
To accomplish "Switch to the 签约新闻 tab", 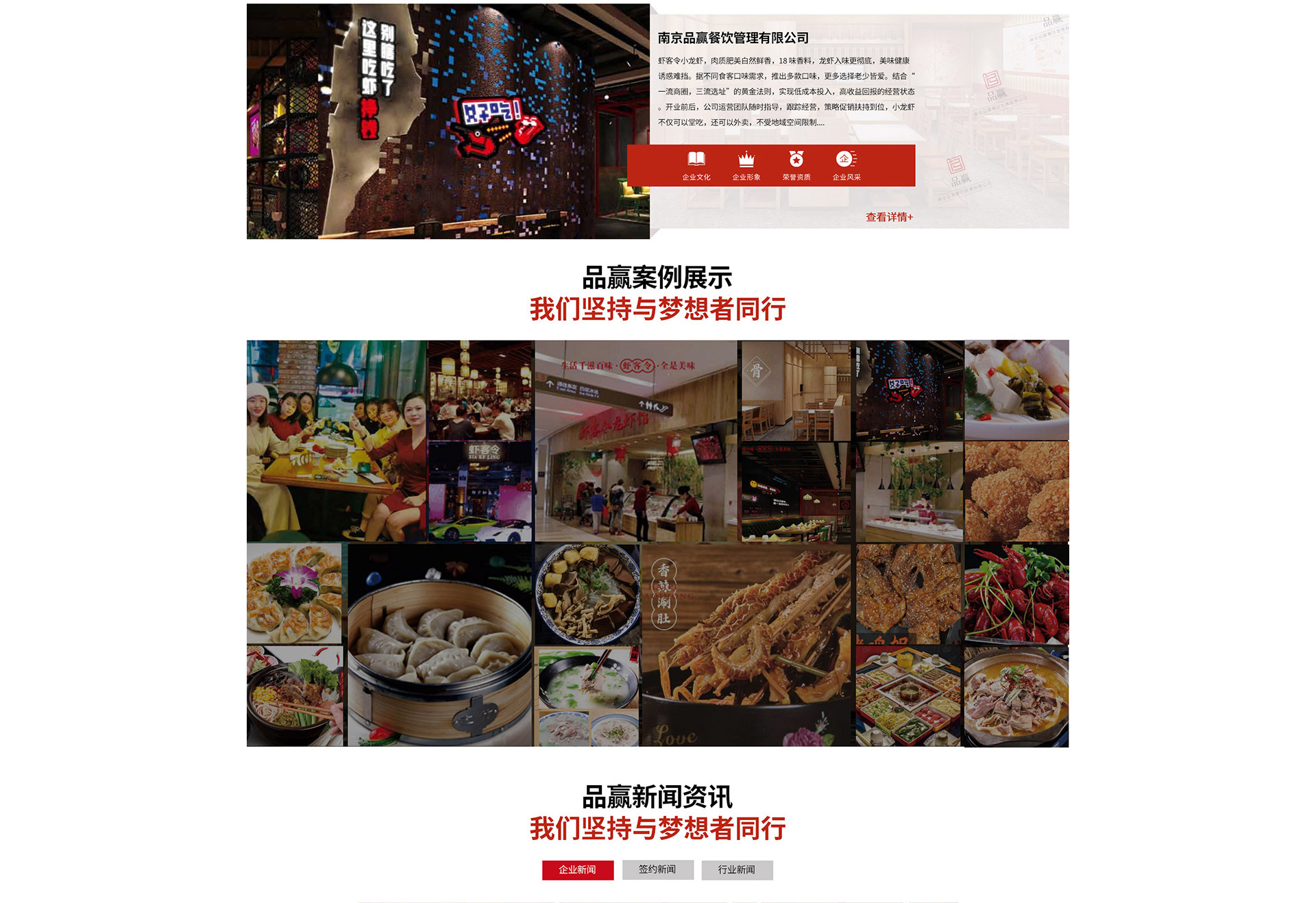I will (657, 869).
